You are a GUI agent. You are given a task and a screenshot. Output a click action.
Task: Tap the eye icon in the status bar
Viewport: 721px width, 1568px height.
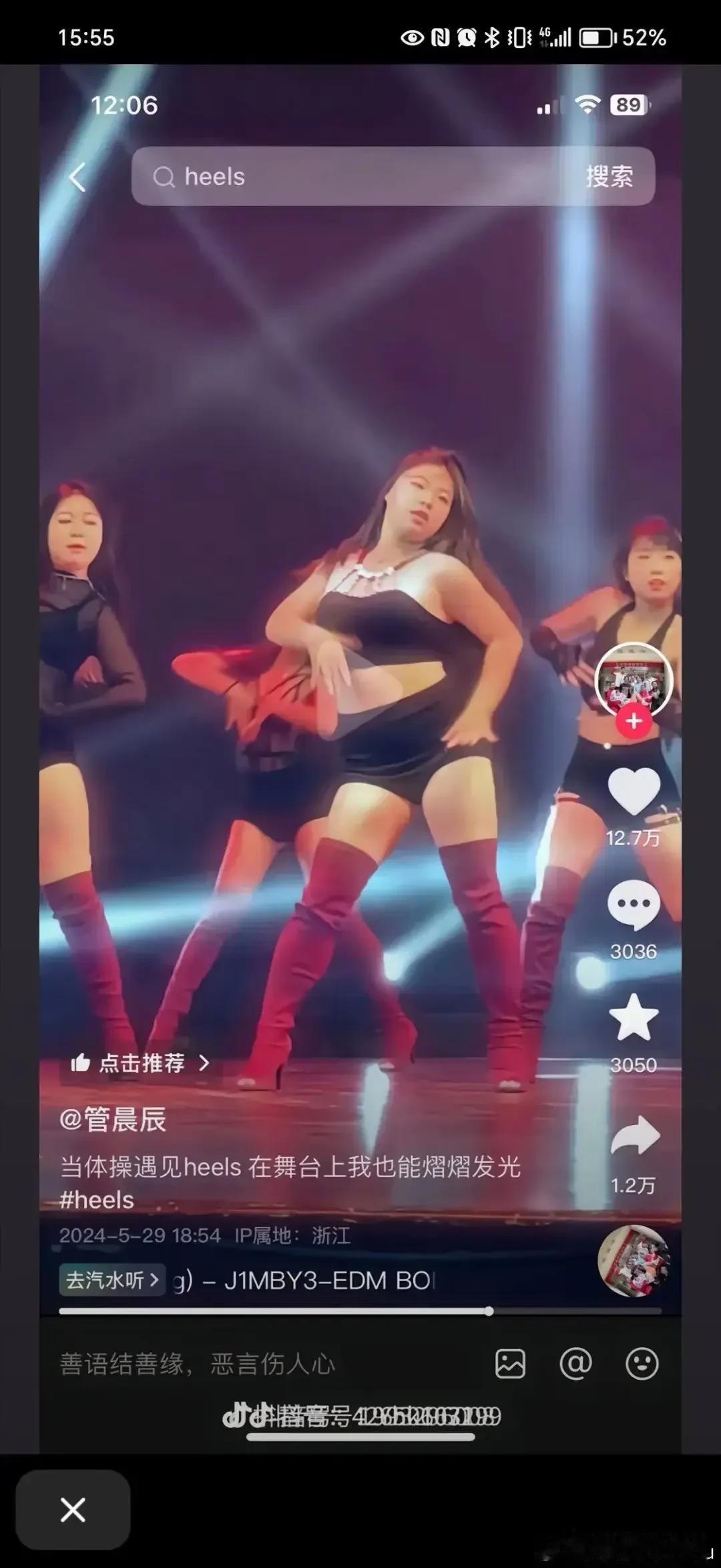click(414, 38)
